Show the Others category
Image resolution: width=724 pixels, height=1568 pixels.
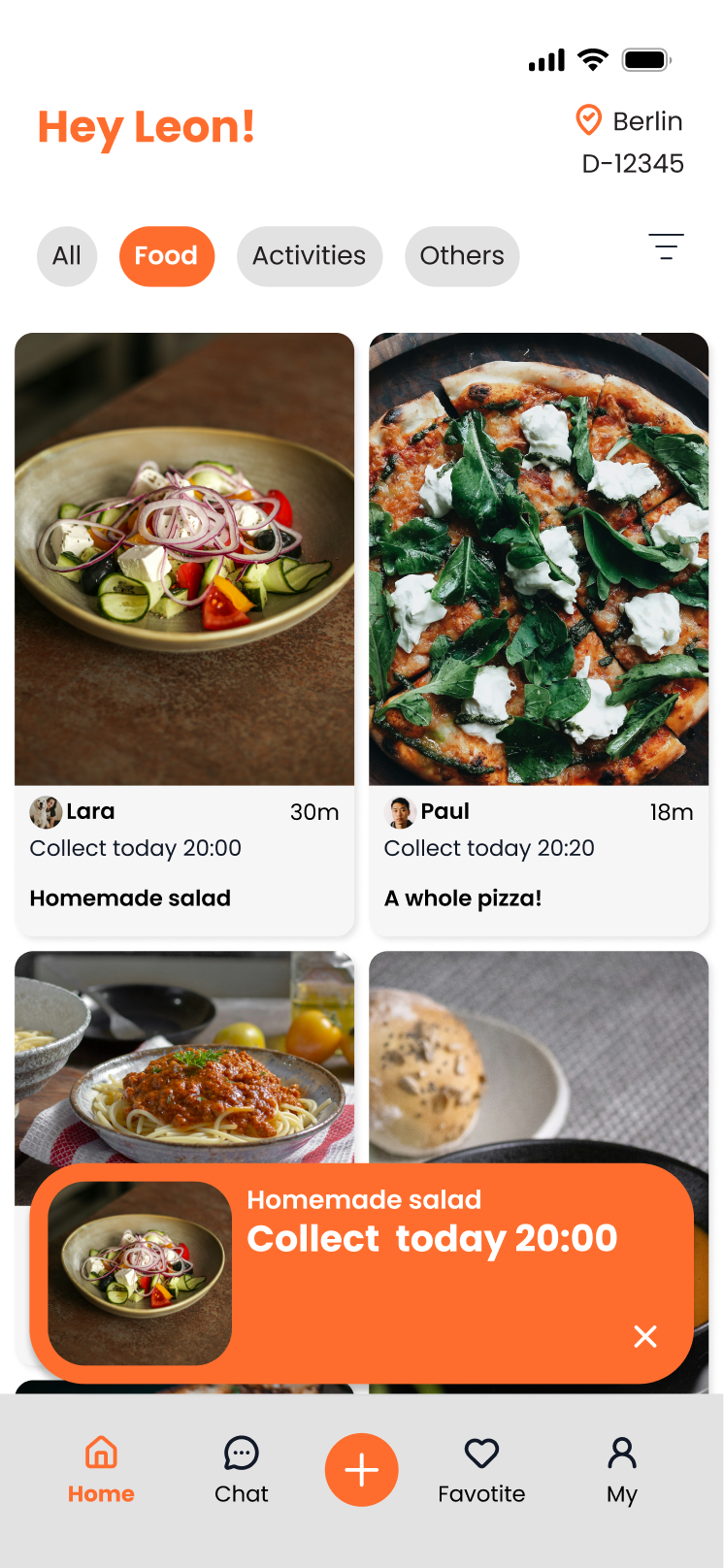click(462, 256)
